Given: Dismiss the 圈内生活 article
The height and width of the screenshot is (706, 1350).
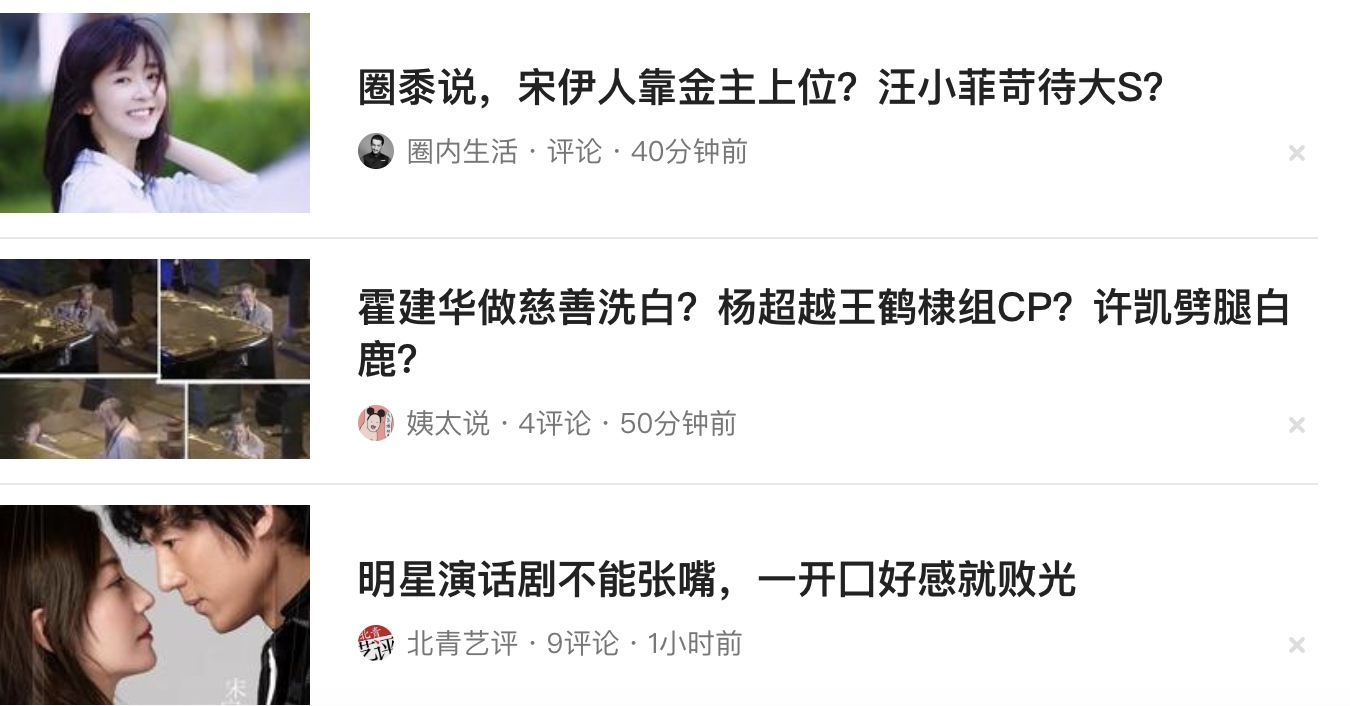Looking at the screenshot, I should pos(1296,153).
